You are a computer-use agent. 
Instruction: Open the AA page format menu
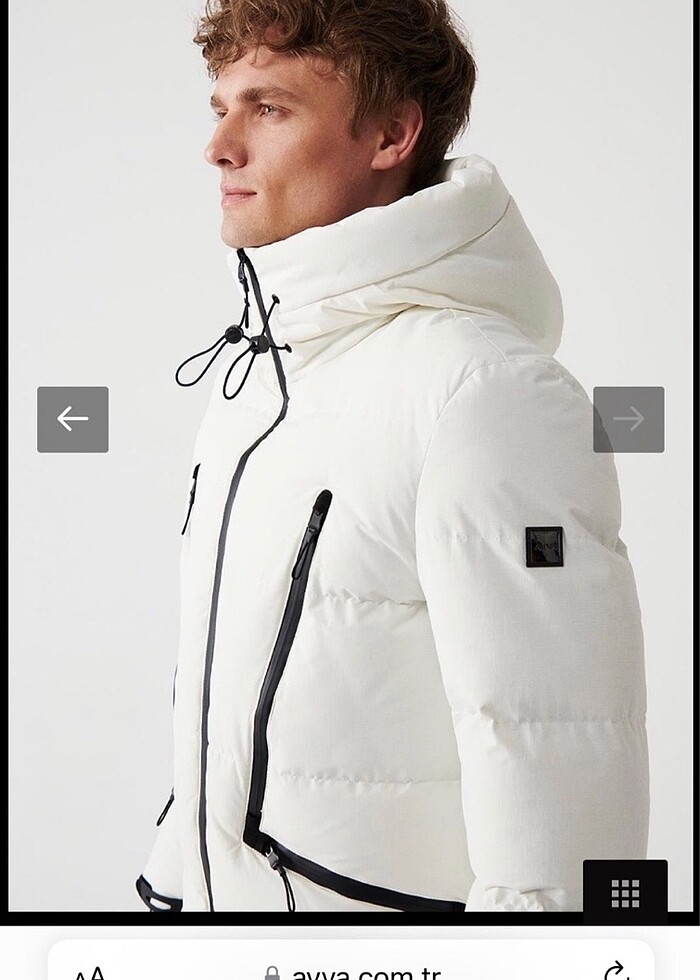point(89,971)
